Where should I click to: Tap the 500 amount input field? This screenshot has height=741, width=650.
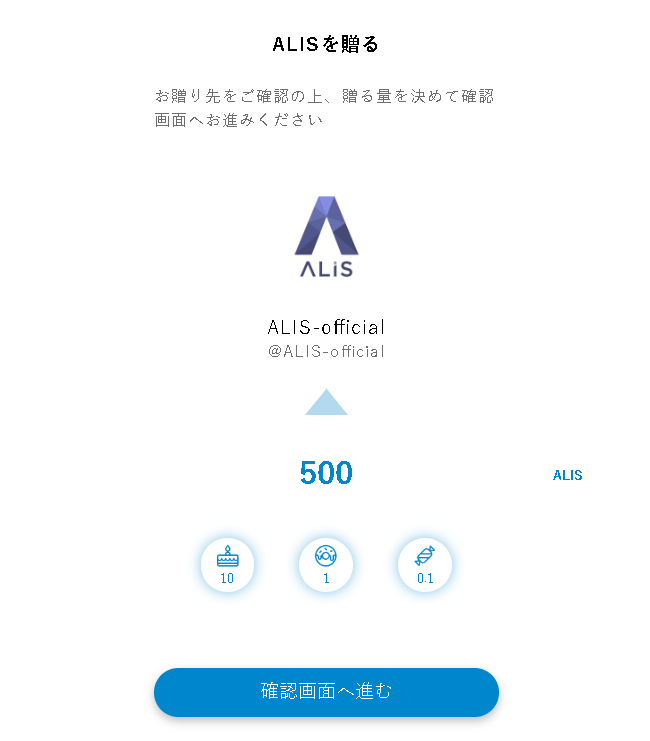coord(326,473)
